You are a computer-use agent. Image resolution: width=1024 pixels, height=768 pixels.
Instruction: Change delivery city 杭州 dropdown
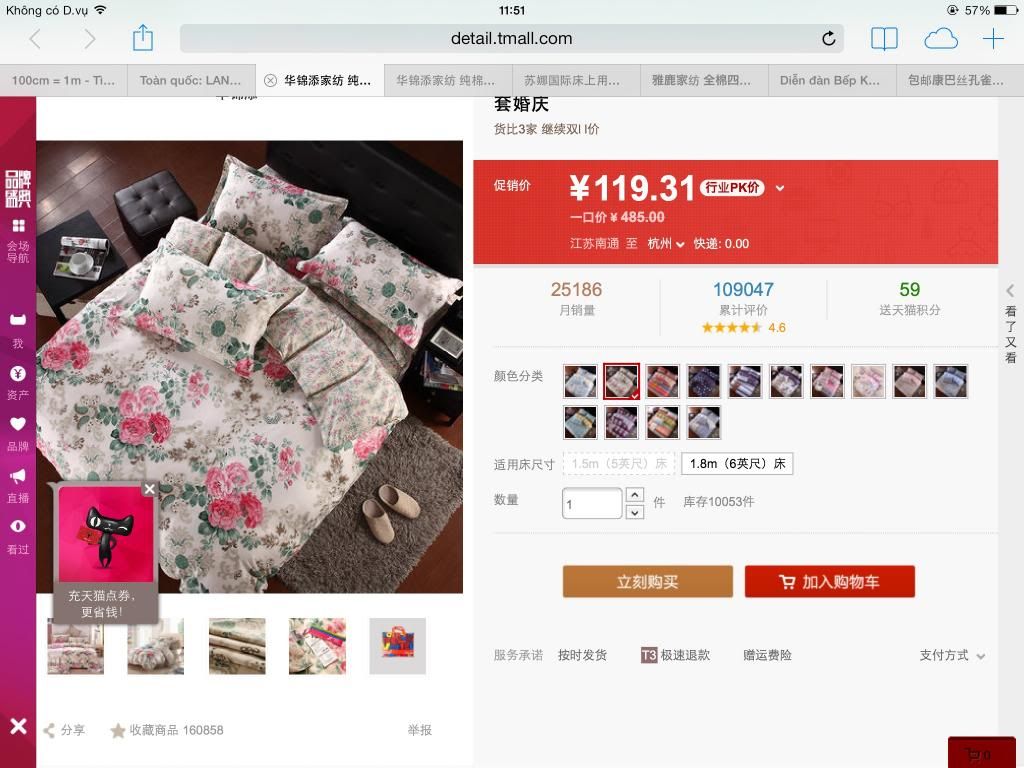point(665,244)
